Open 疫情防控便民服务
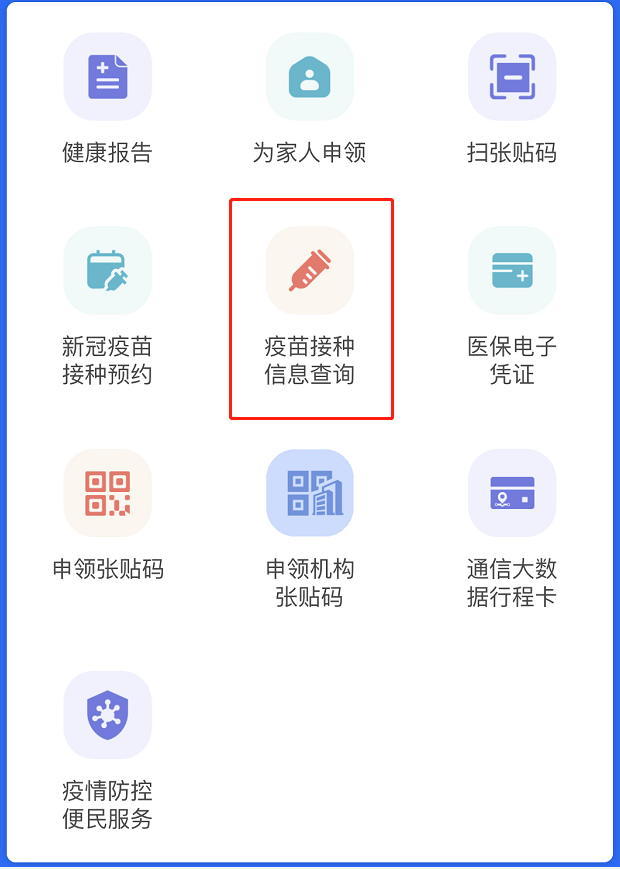The width and height of the screenshot is (620, 869). 107,715
